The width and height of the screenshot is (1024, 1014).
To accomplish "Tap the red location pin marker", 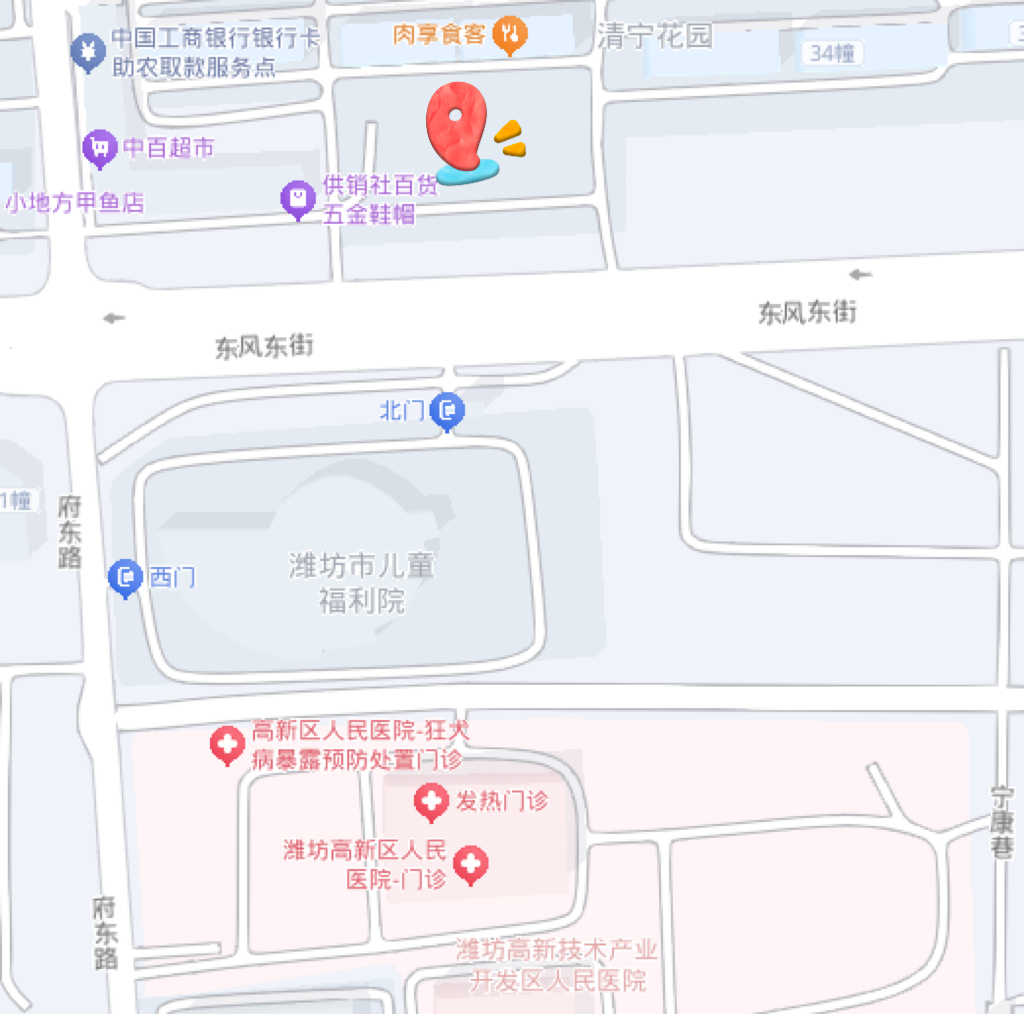I will click(460, 130).
